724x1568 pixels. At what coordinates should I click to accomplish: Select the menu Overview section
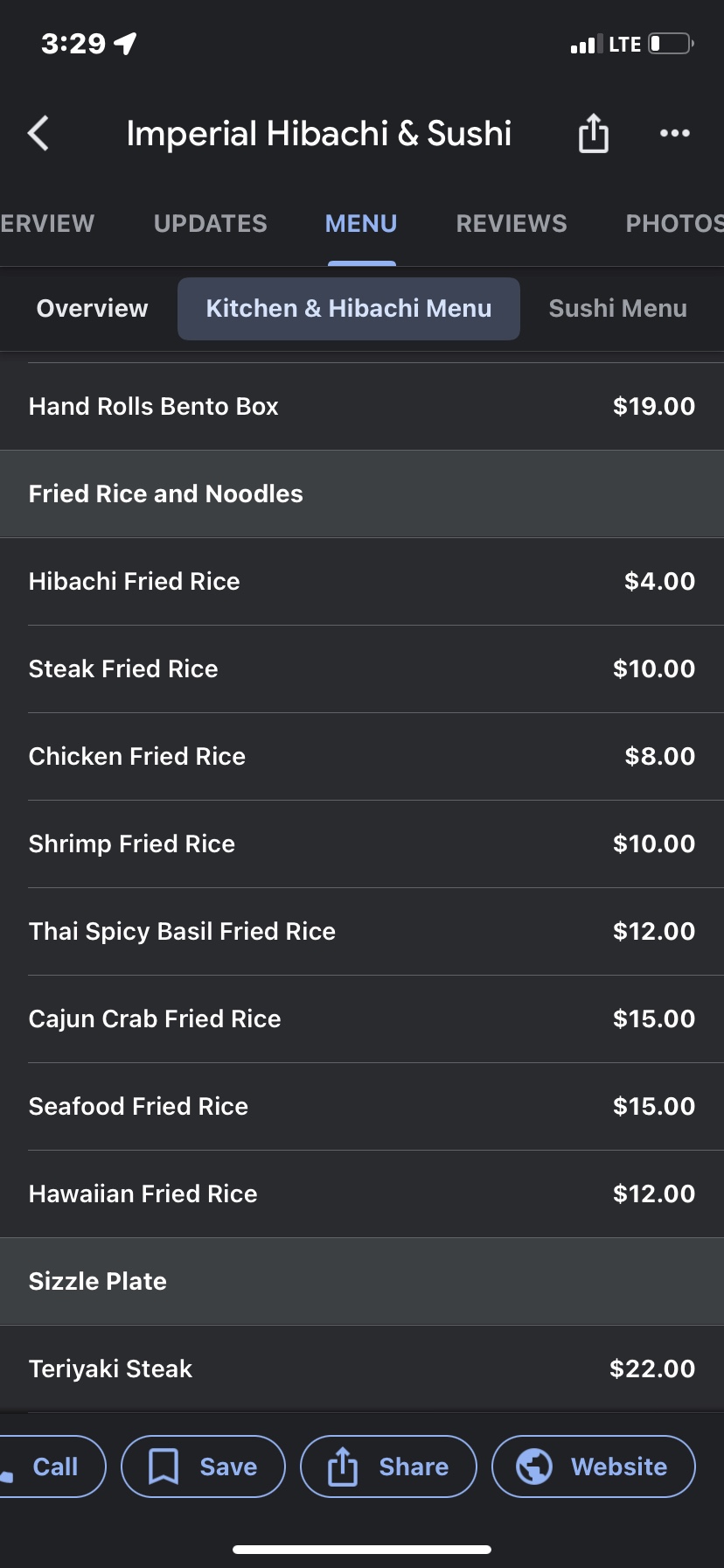pos(92,309)
